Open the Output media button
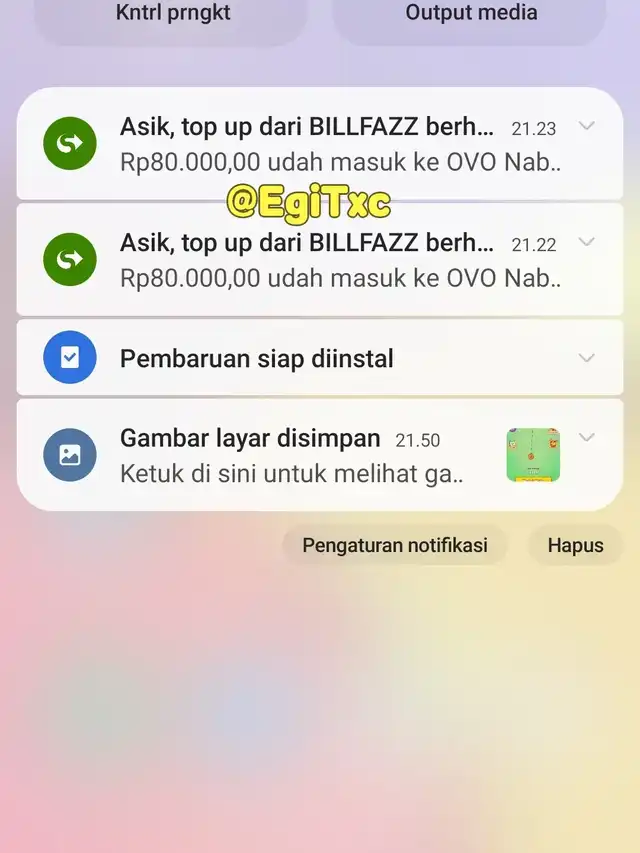Viewport: 640px width, 853px height. (x=469, y=15)
